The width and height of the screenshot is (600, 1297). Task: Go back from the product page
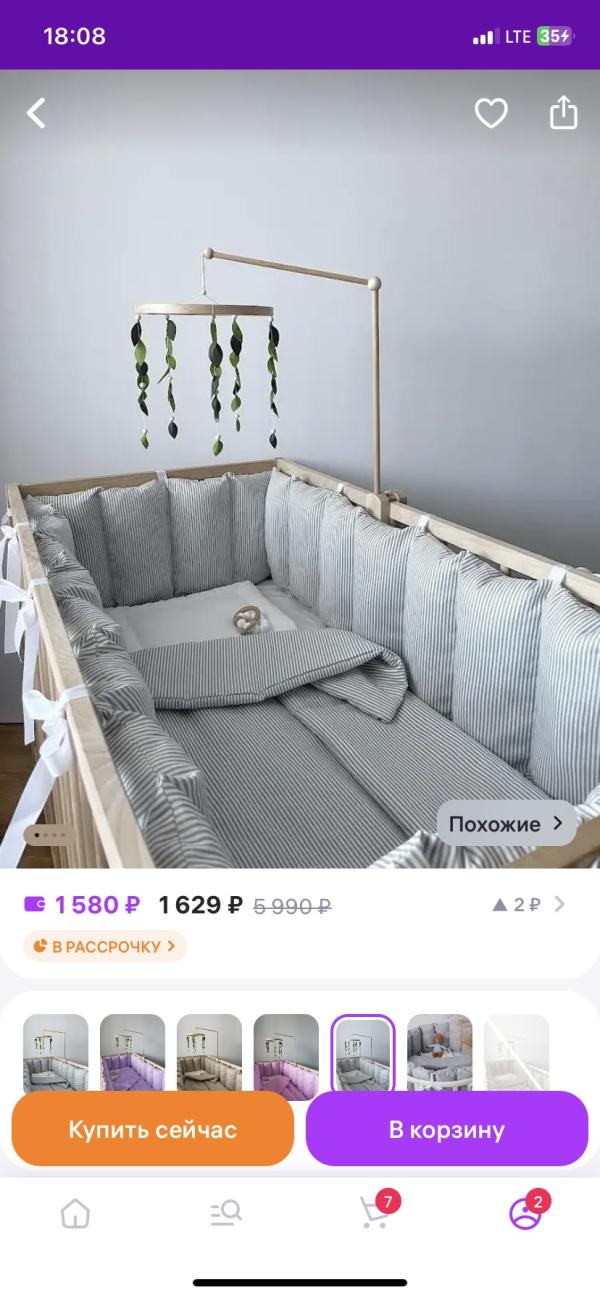pyautogui.click(x=37, y=113)
